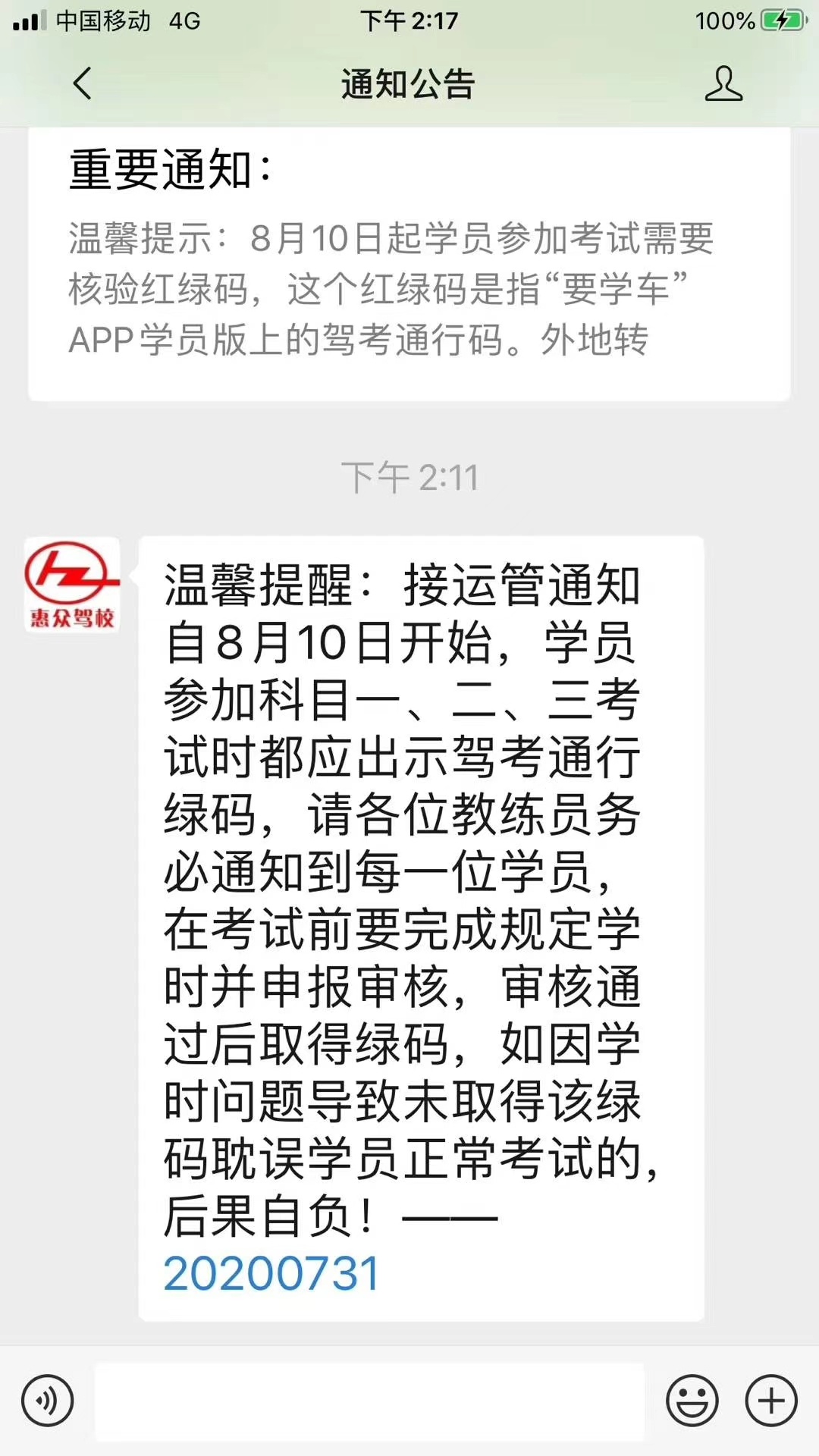
Task: Switch to voice message input
Action: (x=48, y=1401)
